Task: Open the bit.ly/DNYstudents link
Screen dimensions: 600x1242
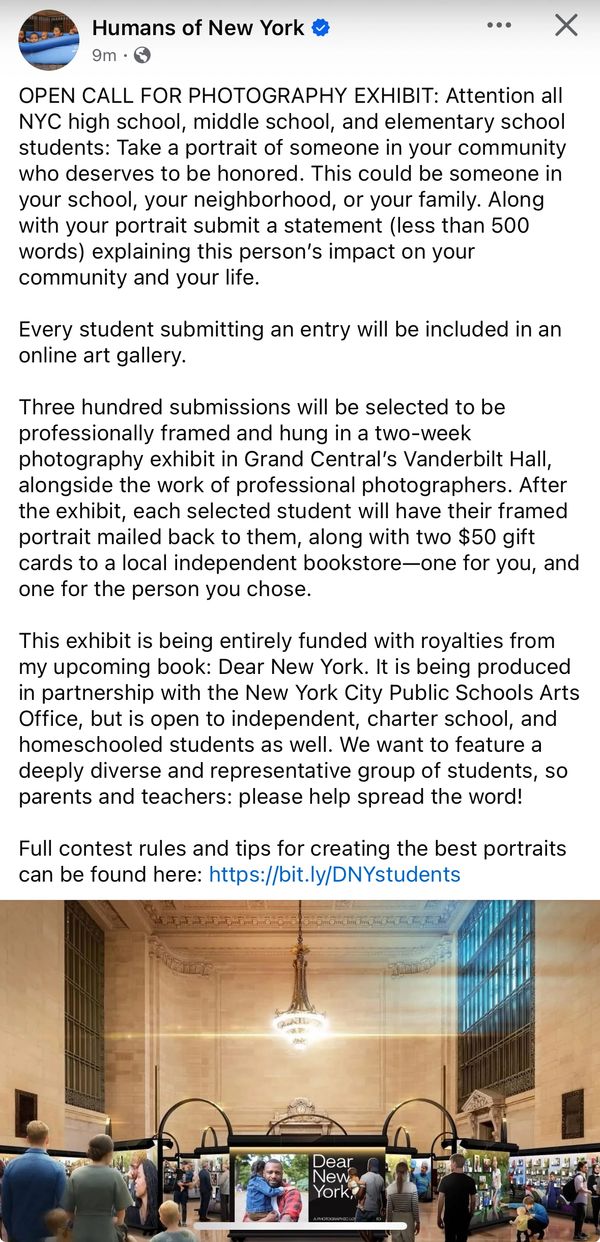Action: (334, 875)
